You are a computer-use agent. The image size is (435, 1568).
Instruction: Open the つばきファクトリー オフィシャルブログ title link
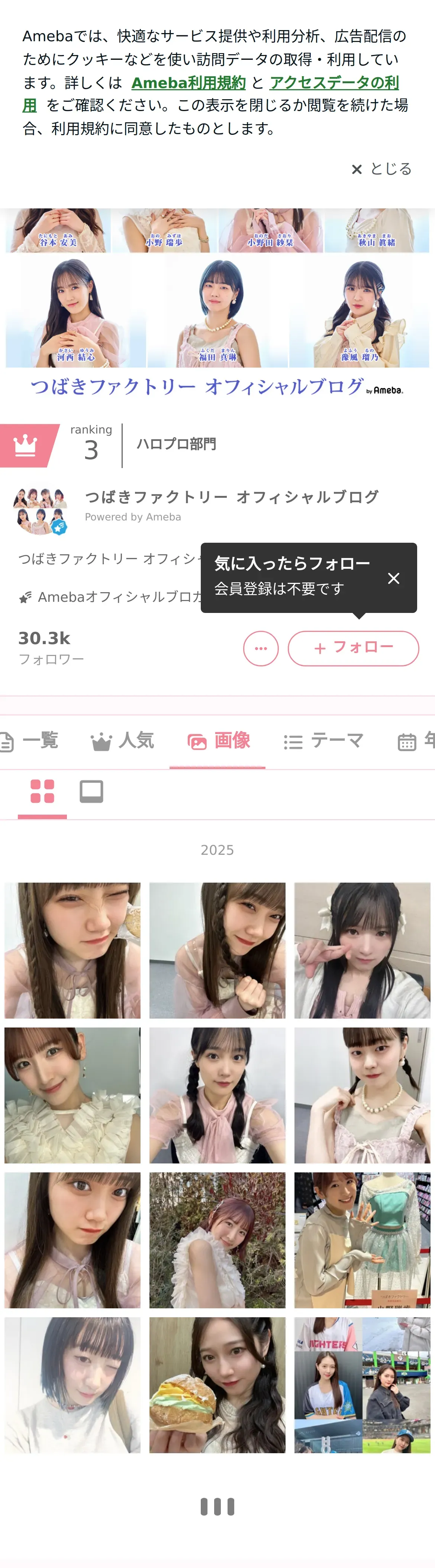click(x=232, y=497)
